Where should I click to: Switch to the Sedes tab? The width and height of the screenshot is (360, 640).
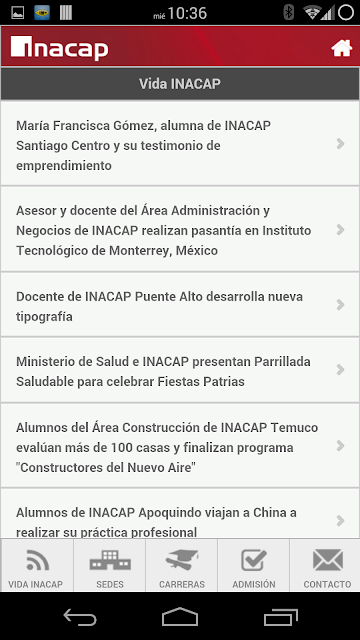point(110,565)
